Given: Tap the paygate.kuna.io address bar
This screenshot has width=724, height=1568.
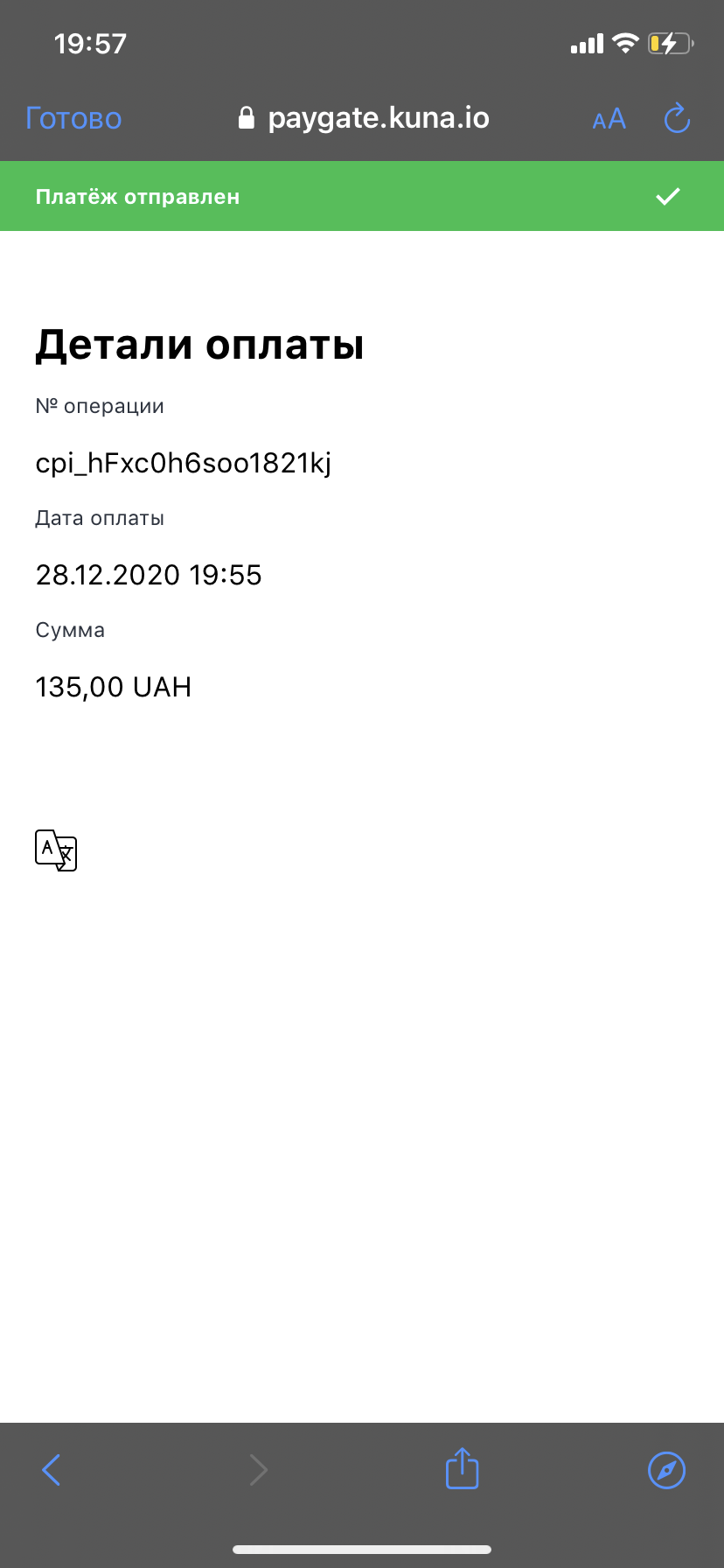Looking at the screenshot, I should (x=364, y=118).
